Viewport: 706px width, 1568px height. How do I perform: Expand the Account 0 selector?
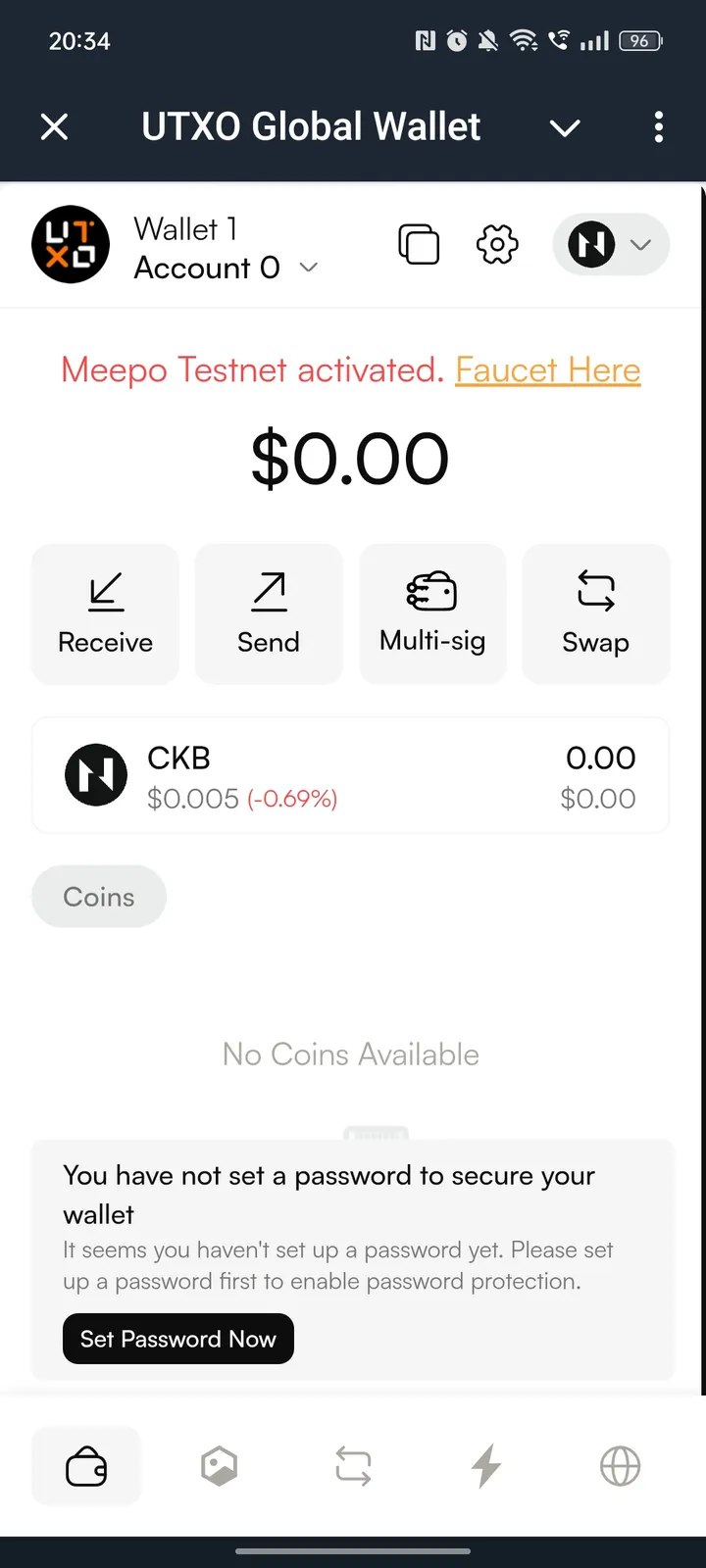(308, 267)
